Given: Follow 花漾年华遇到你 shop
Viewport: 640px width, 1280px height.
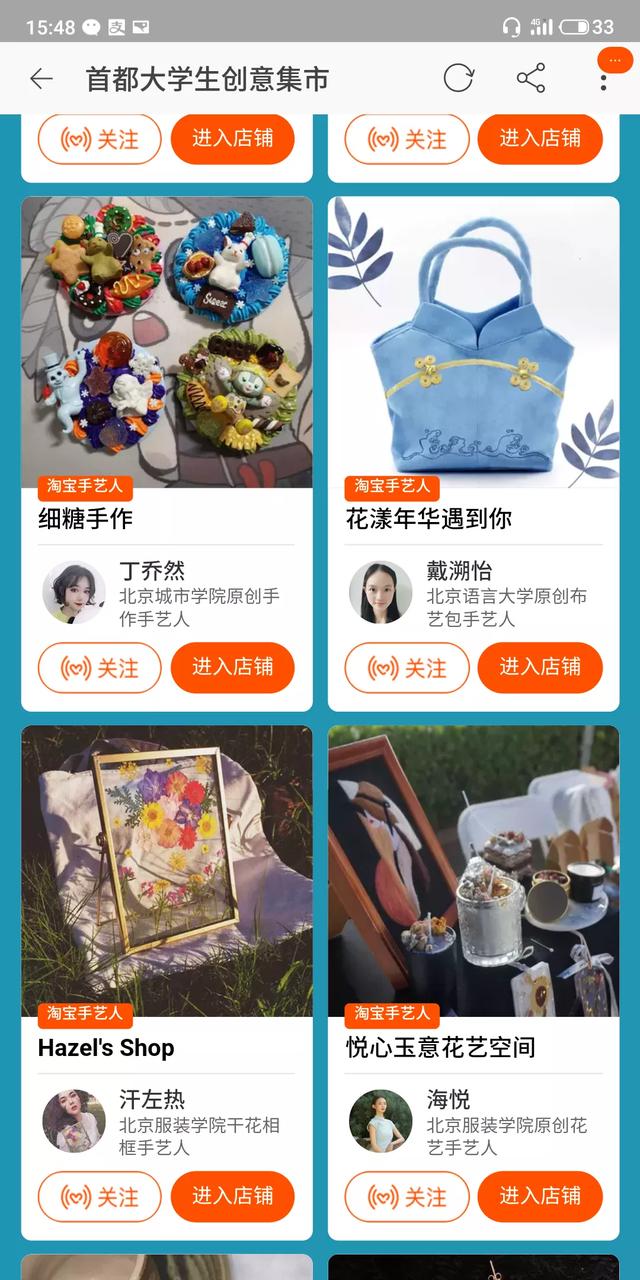Looking at the screenshot, I should 407,667.
